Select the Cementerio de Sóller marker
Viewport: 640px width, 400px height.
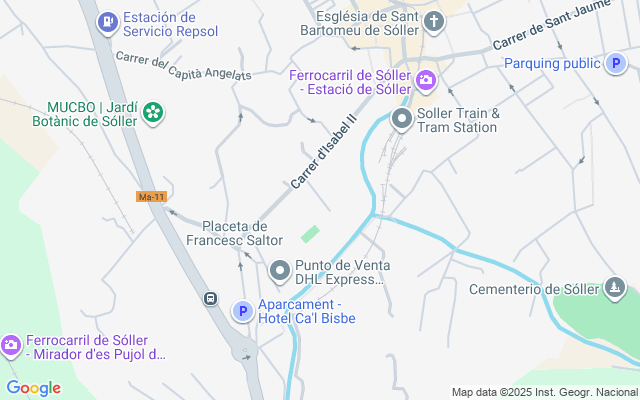coord(615,290)
